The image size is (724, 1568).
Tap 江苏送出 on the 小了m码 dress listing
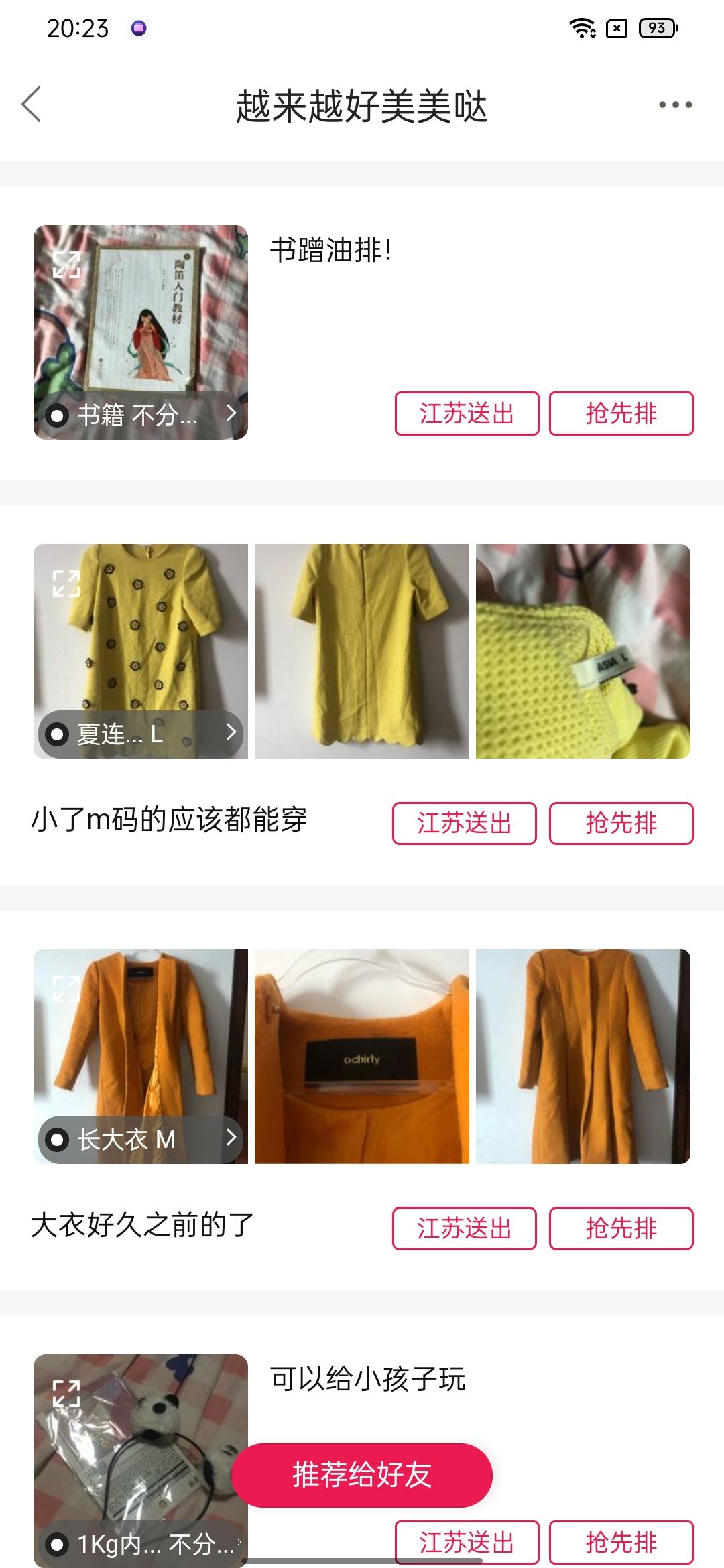(x=465, y=824)
